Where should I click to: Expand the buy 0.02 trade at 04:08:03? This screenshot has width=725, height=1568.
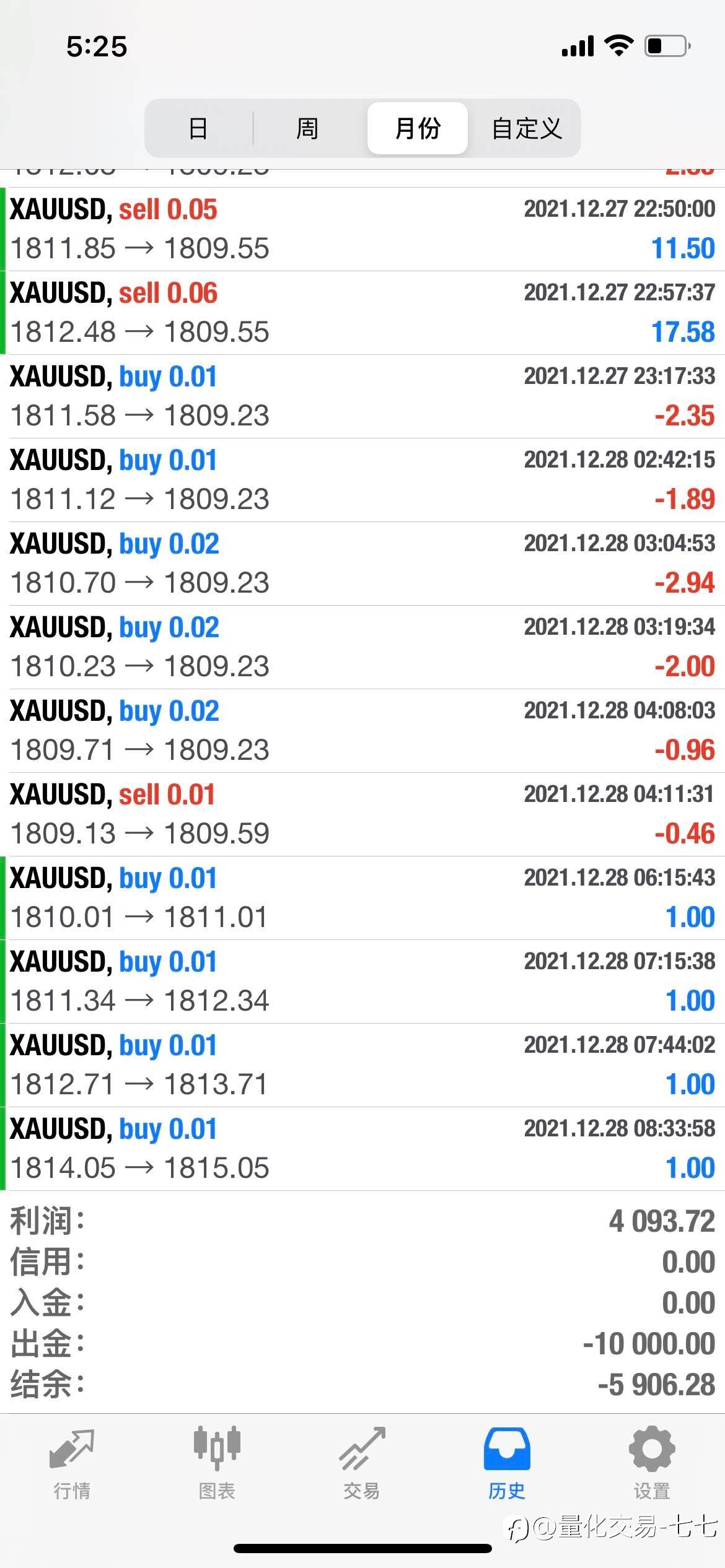point(362,731)
